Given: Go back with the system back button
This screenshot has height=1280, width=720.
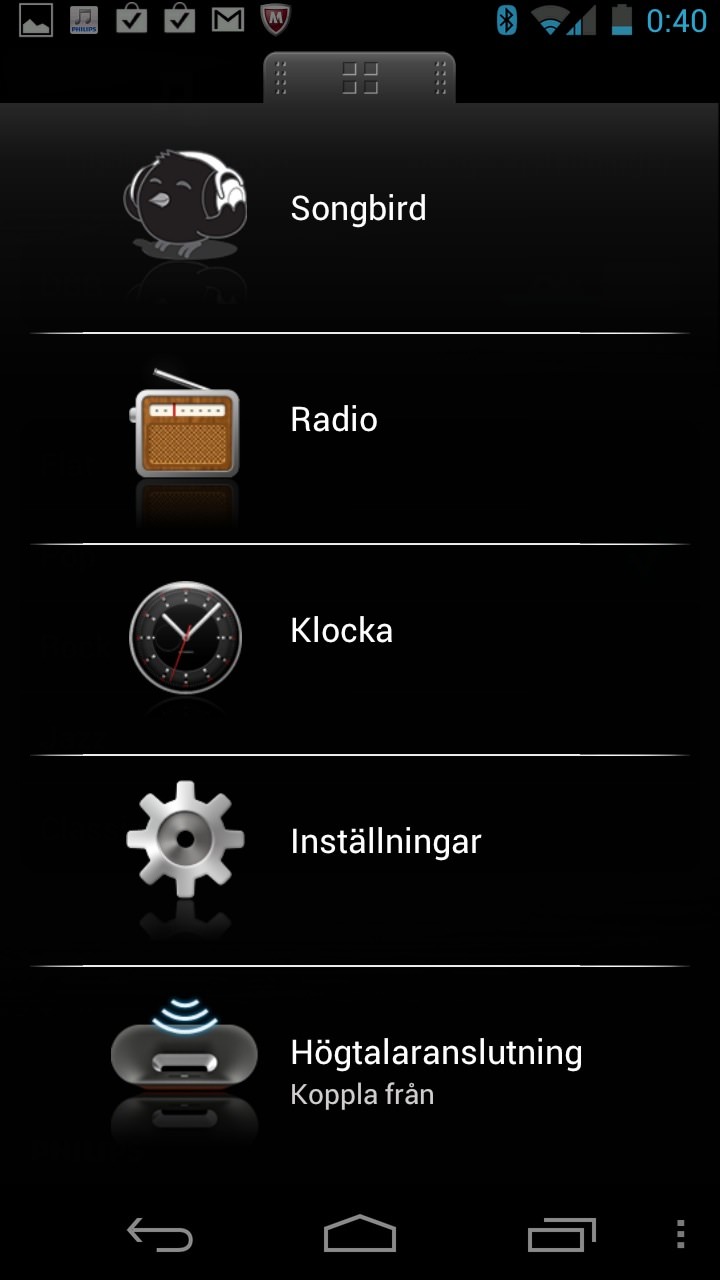Looking at the screenshot, I should click(x=160, y=1235).
